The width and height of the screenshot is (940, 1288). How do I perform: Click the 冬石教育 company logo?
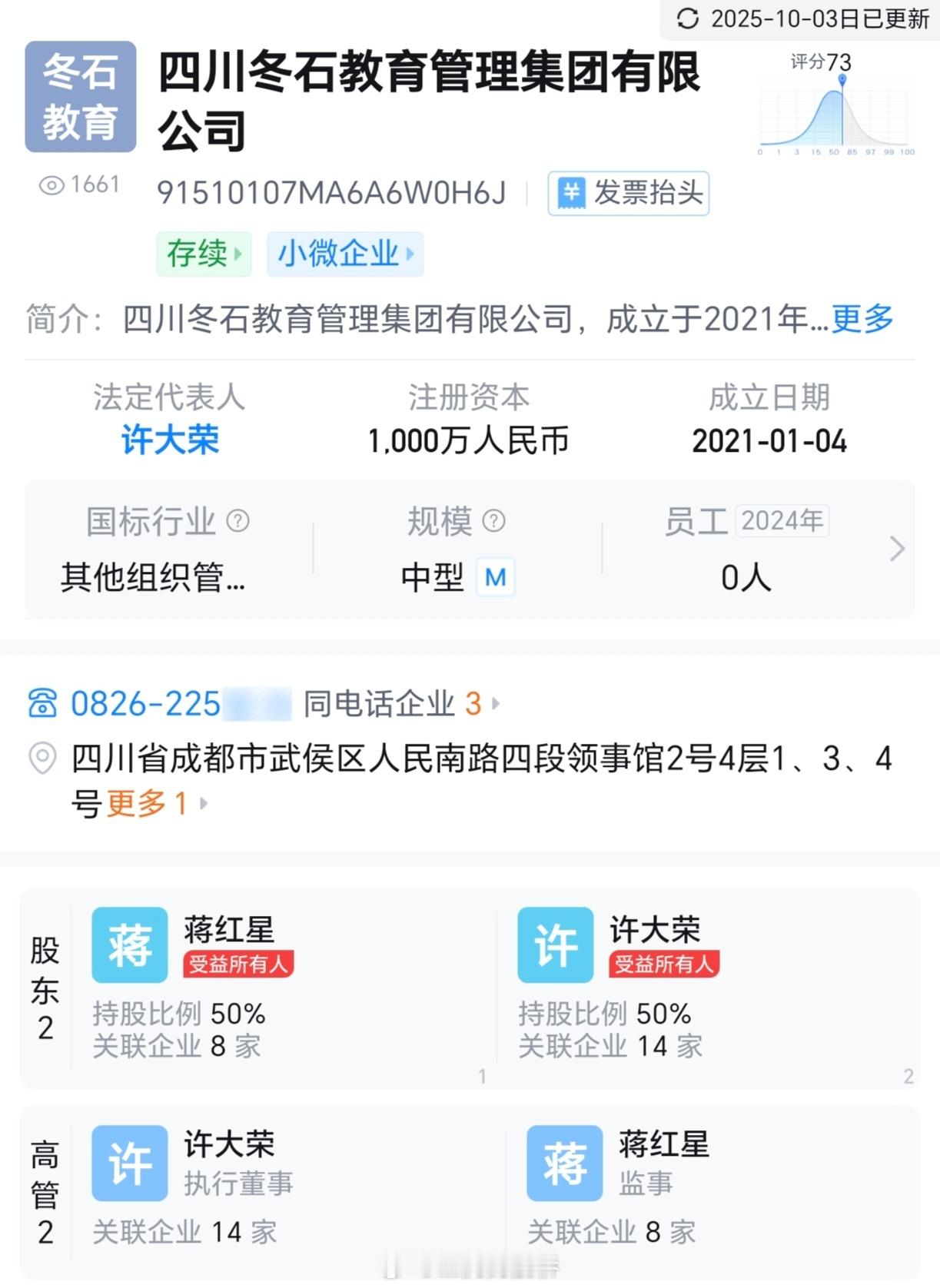80,98
